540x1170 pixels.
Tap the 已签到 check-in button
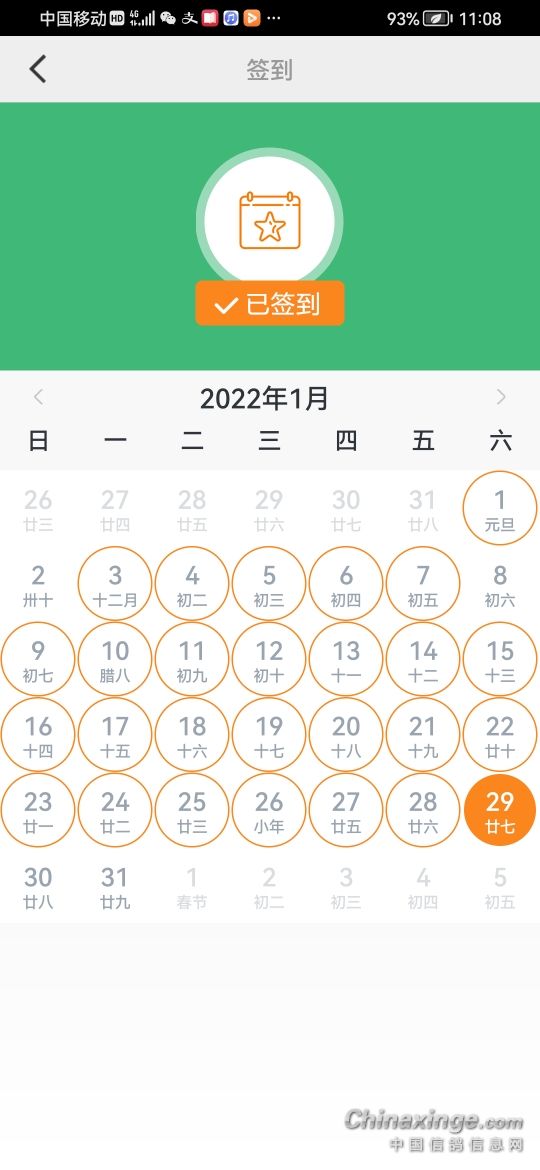[270, 304]
